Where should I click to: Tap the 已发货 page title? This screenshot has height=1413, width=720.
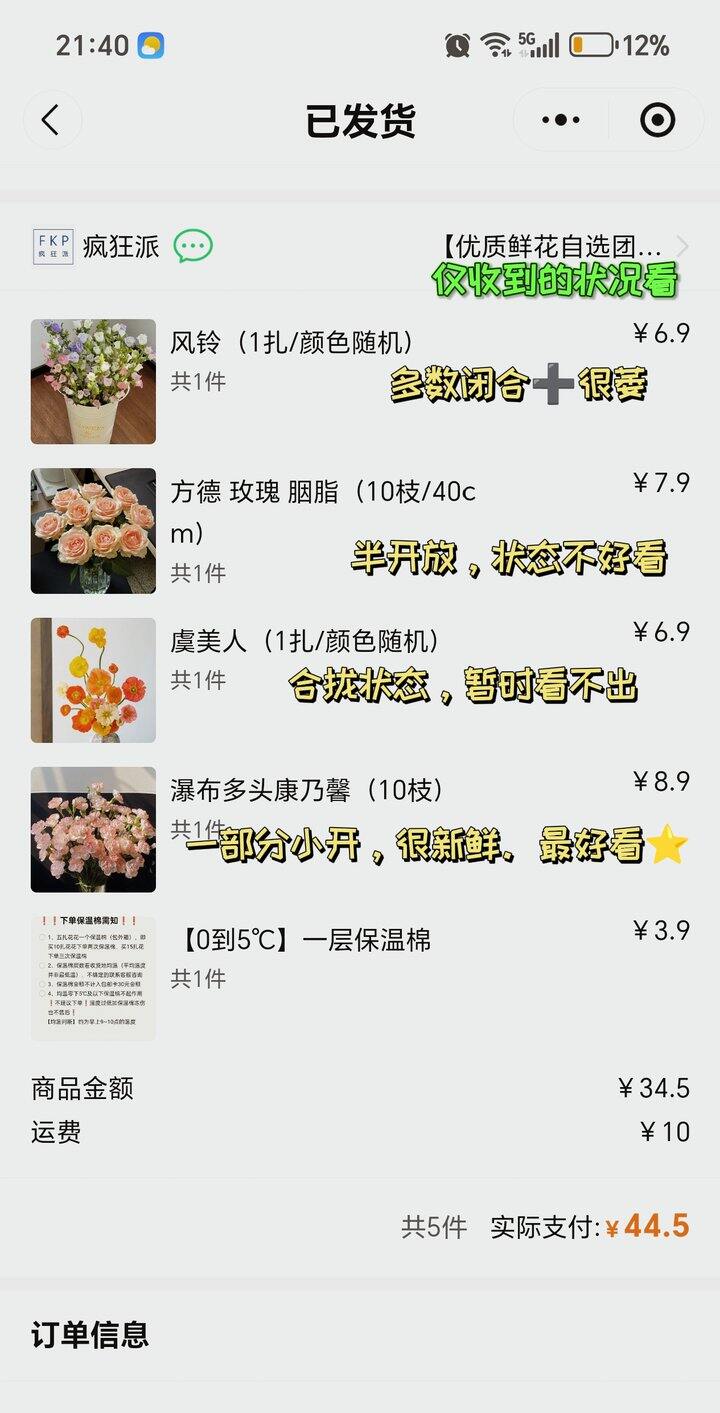(x=360, y=119)
